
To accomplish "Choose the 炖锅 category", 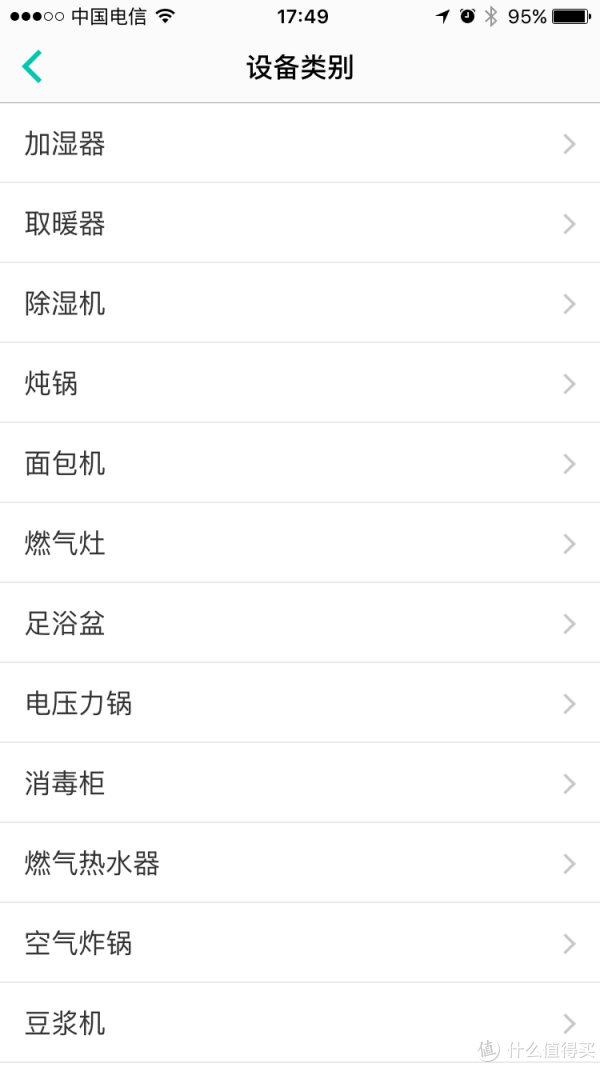I will (300, 383).
